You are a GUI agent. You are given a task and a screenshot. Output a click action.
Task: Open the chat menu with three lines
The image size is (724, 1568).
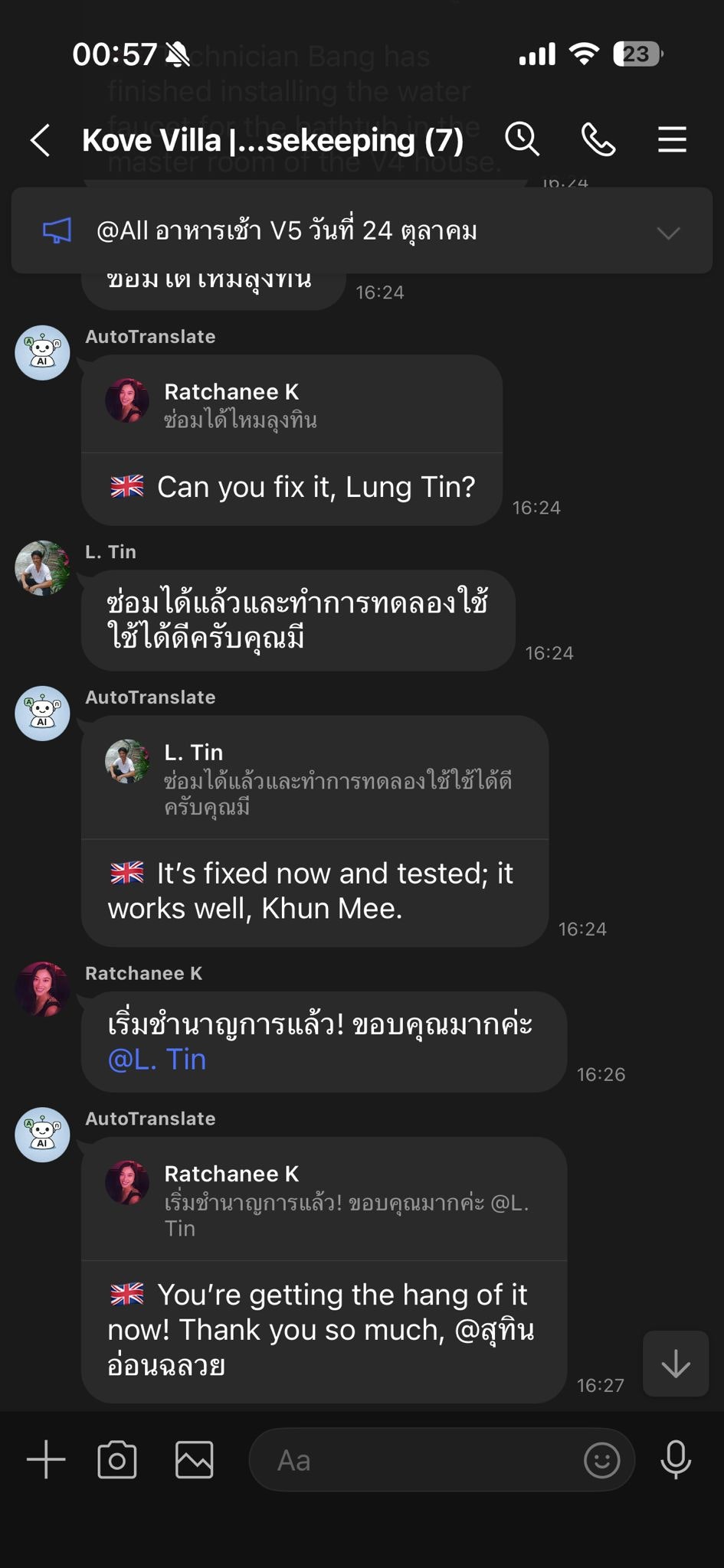(x=672, y=139)
